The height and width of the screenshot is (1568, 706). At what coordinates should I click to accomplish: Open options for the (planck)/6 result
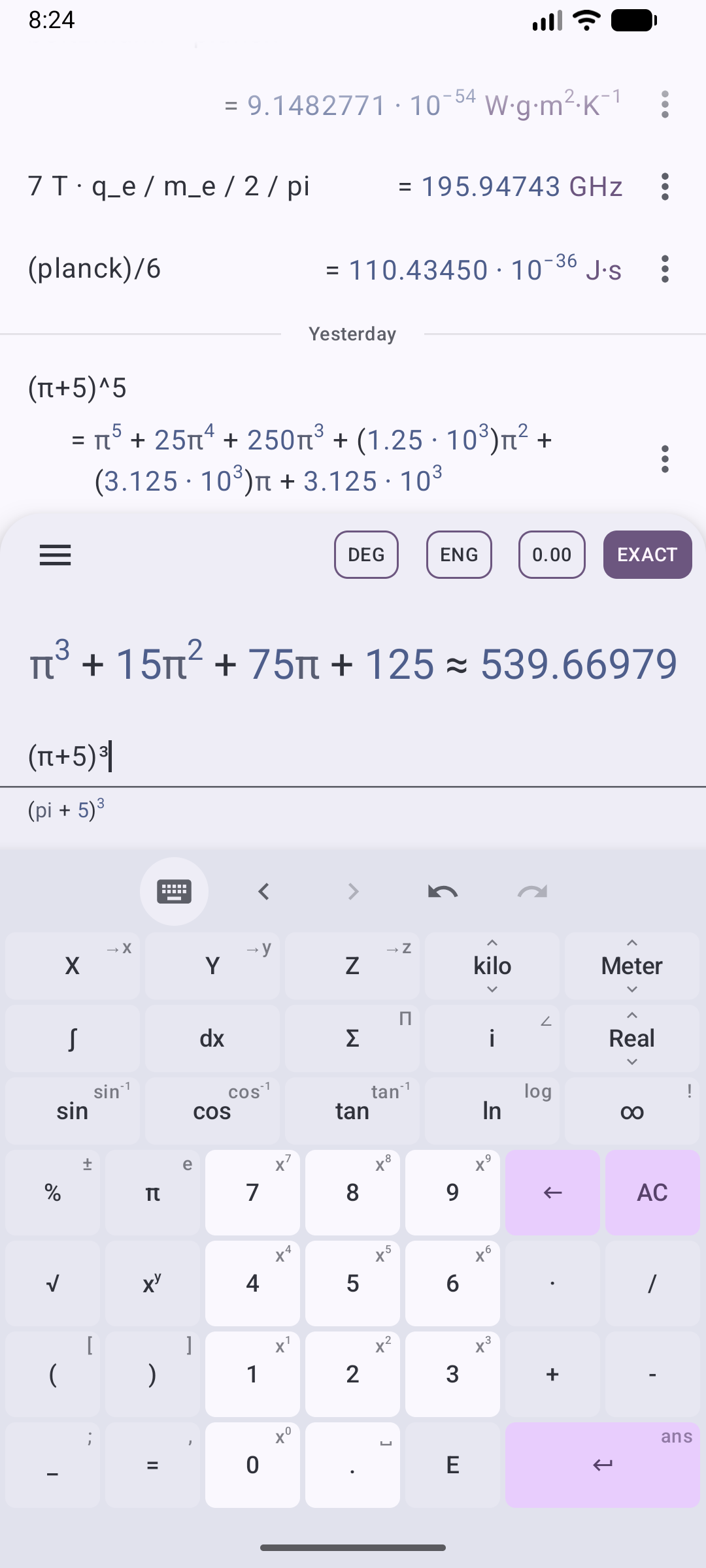click(x=665, y=269)
